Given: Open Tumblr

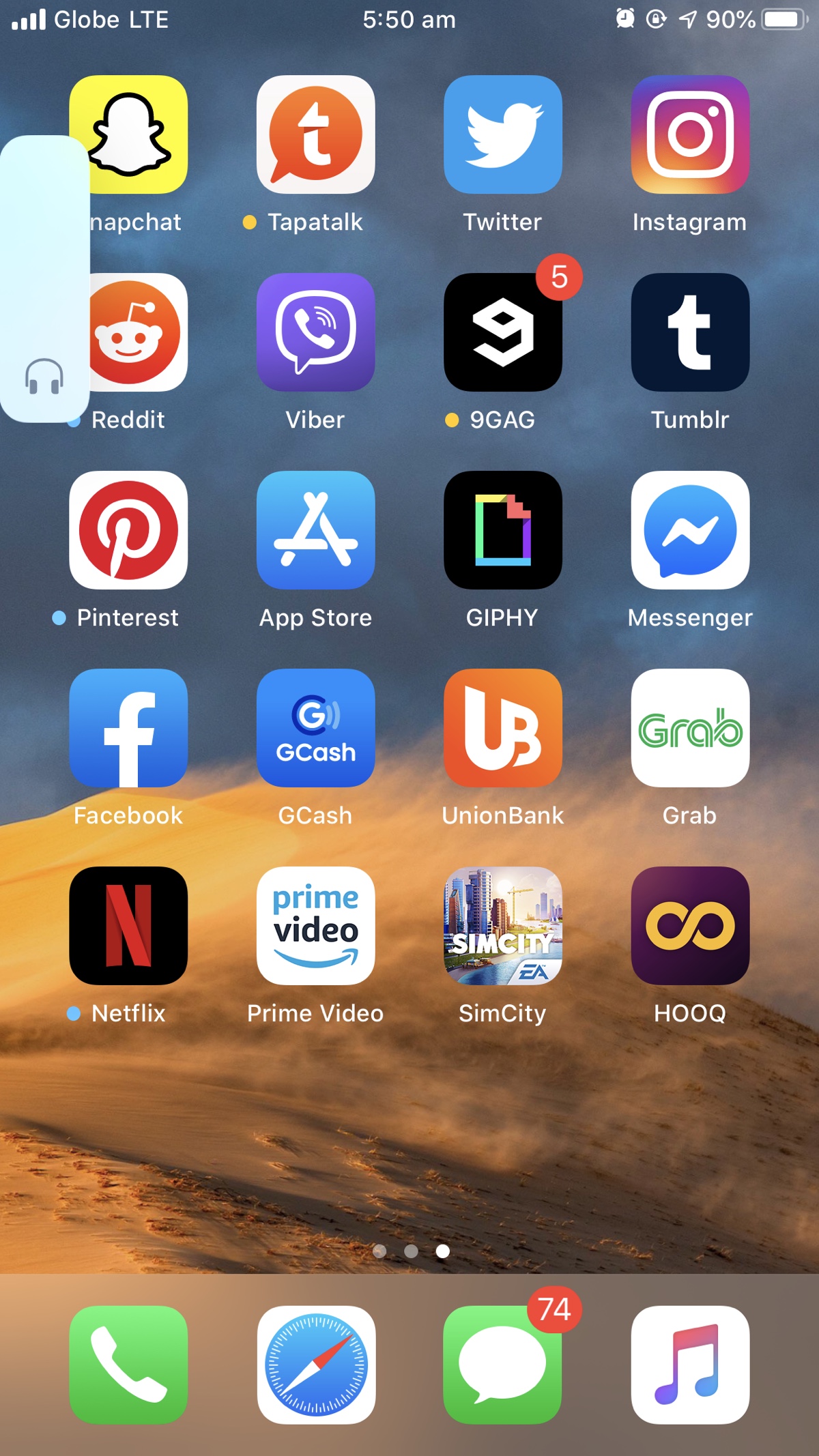Looking at the screenshot, I should pyautogui.click(x=690, y=332).
